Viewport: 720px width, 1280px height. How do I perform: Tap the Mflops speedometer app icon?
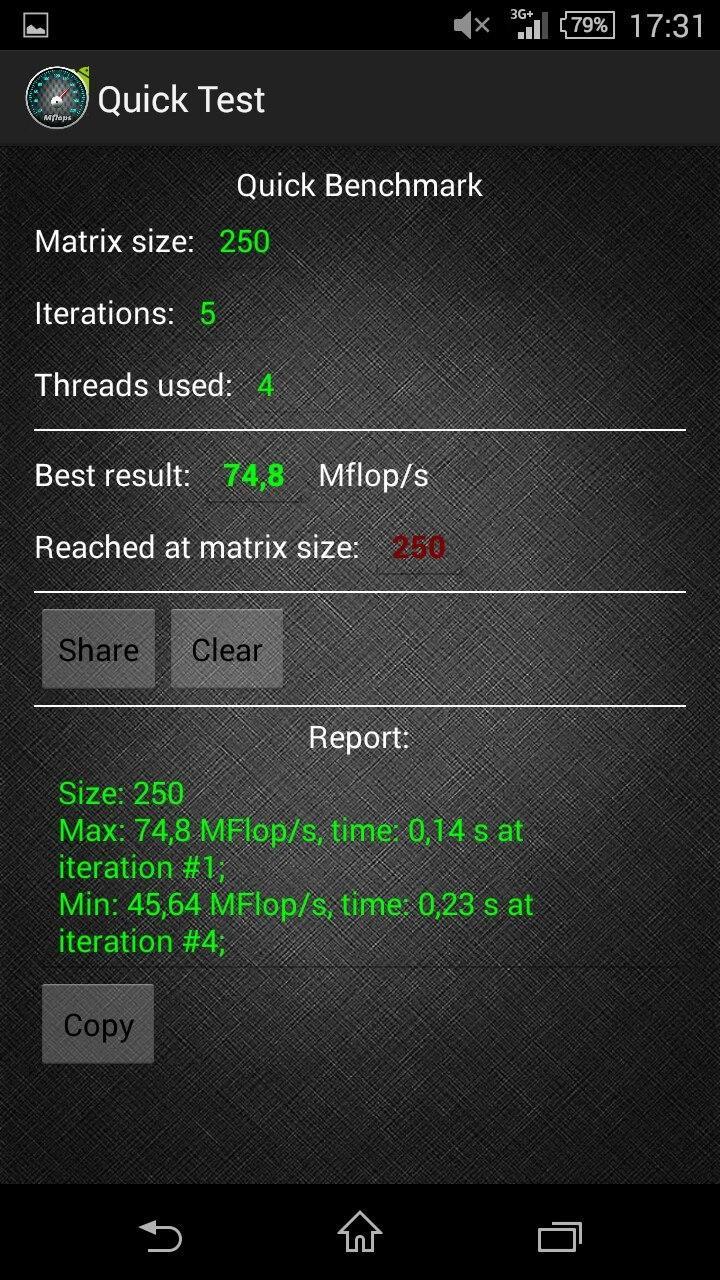pos(55,97)
